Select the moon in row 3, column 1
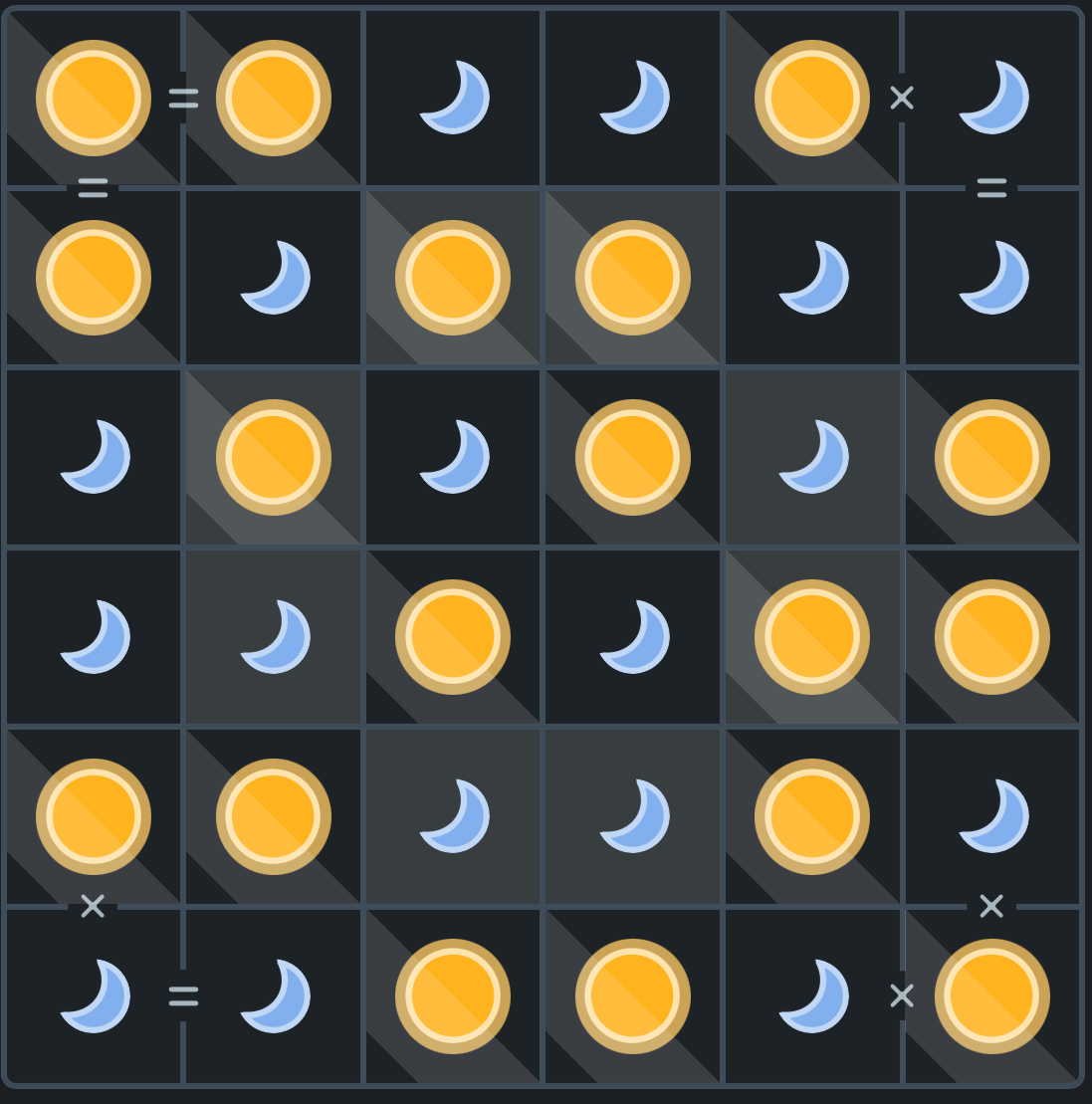The height and width of the screenshot is (1104, 1092). click(x=94, y=457)
